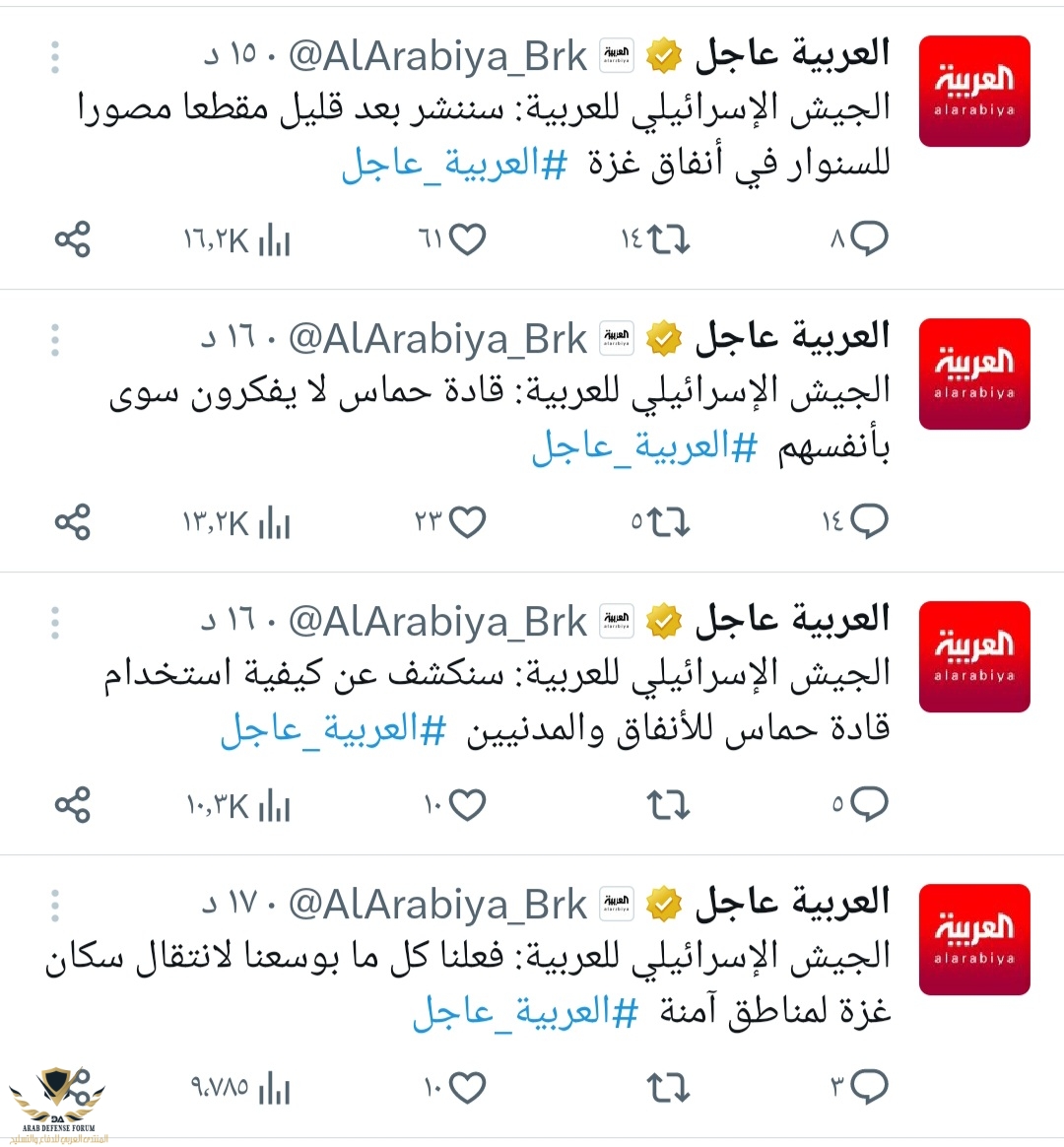Retweet the post about Hamas leaders' selfishness
Image resolution: width=1064 pixels, height=1147 pixels.
pos(669,522)
